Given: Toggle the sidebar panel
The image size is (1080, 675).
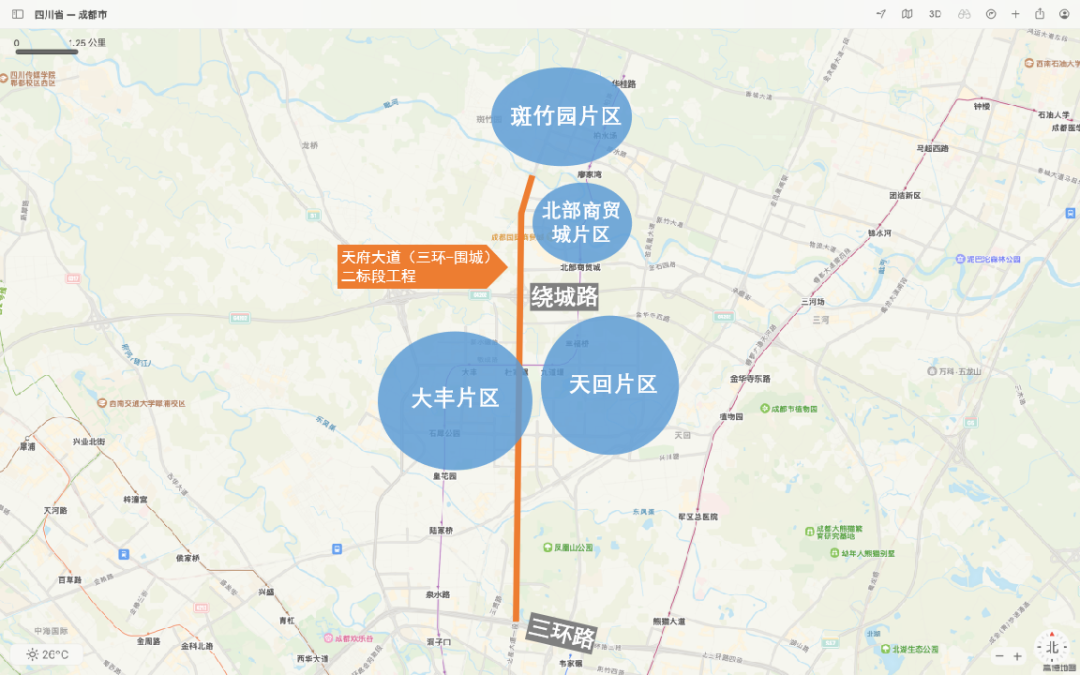Looking at the screenshot, I should (x=17, y=14).
